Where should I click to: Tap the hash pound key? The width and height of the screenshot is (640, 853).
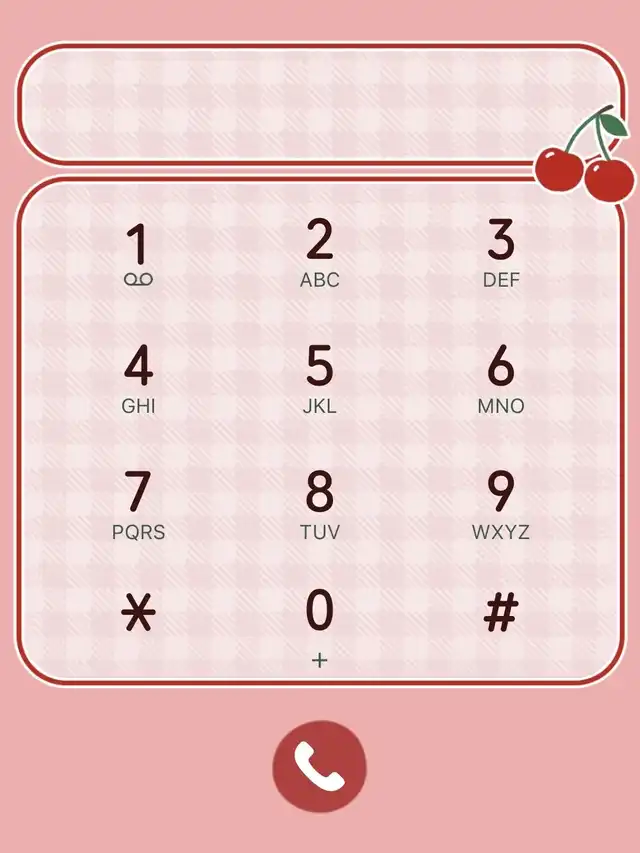[x=500, y=615]
